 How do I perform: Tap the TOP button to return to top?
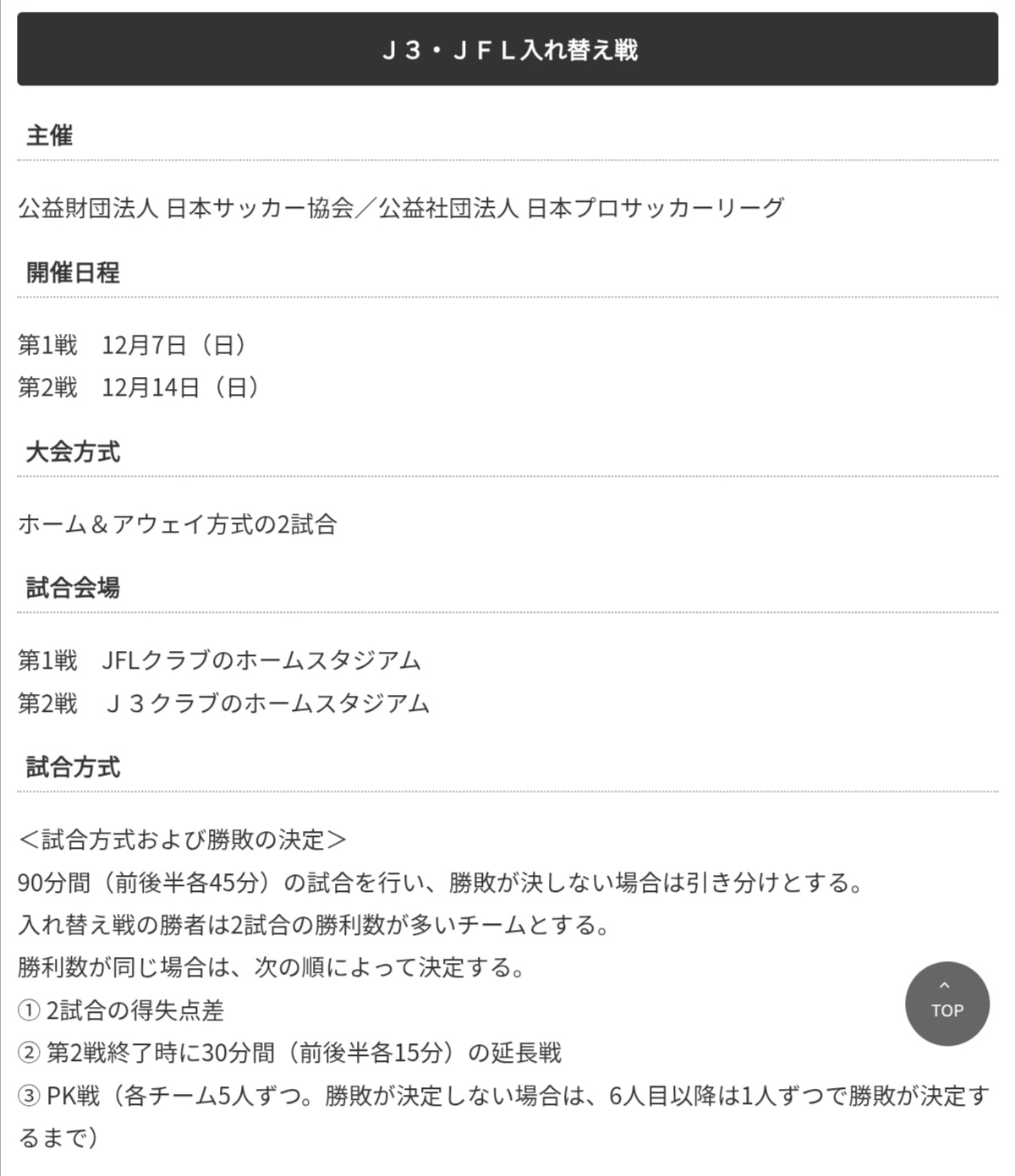[x=946, y=1004]
